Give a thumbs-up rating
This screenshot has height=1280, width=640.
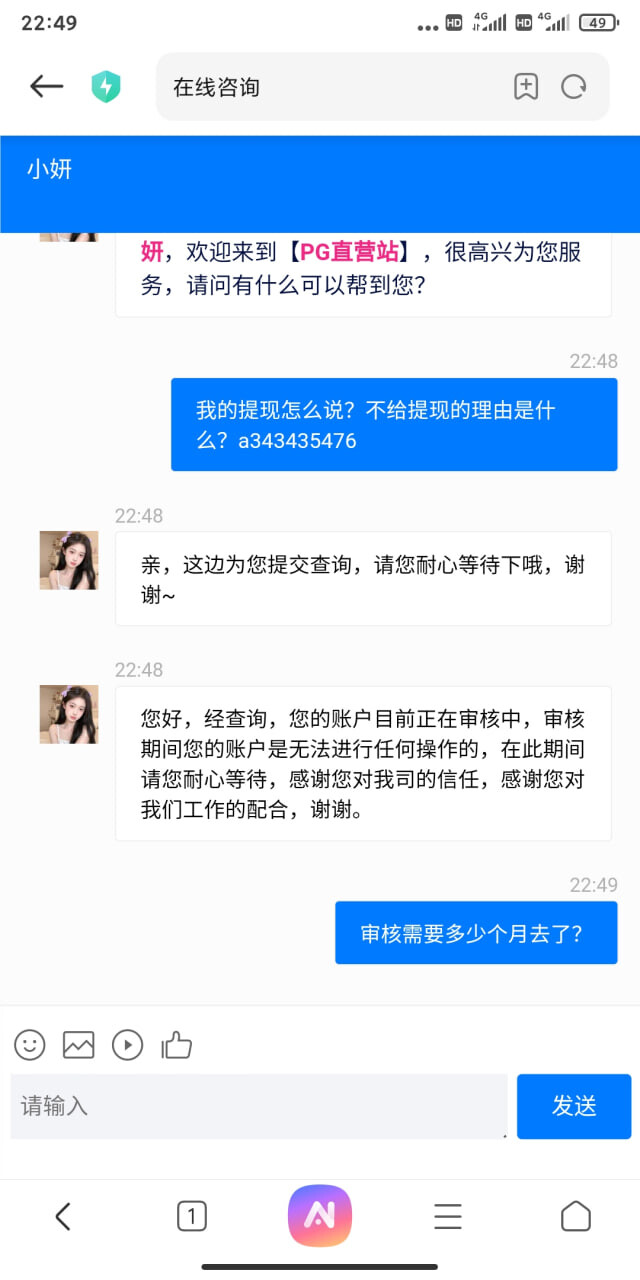tap(177, 1045)
